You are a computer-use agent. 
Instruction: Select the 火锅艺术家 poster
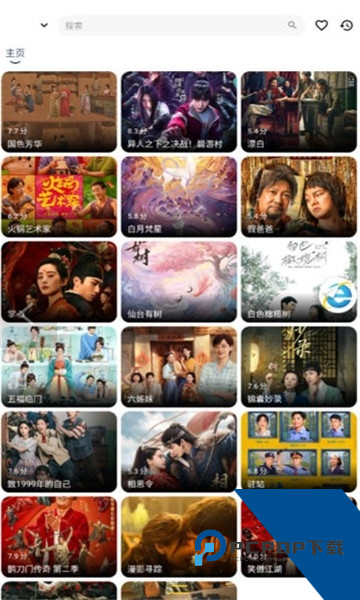(59, 197)
